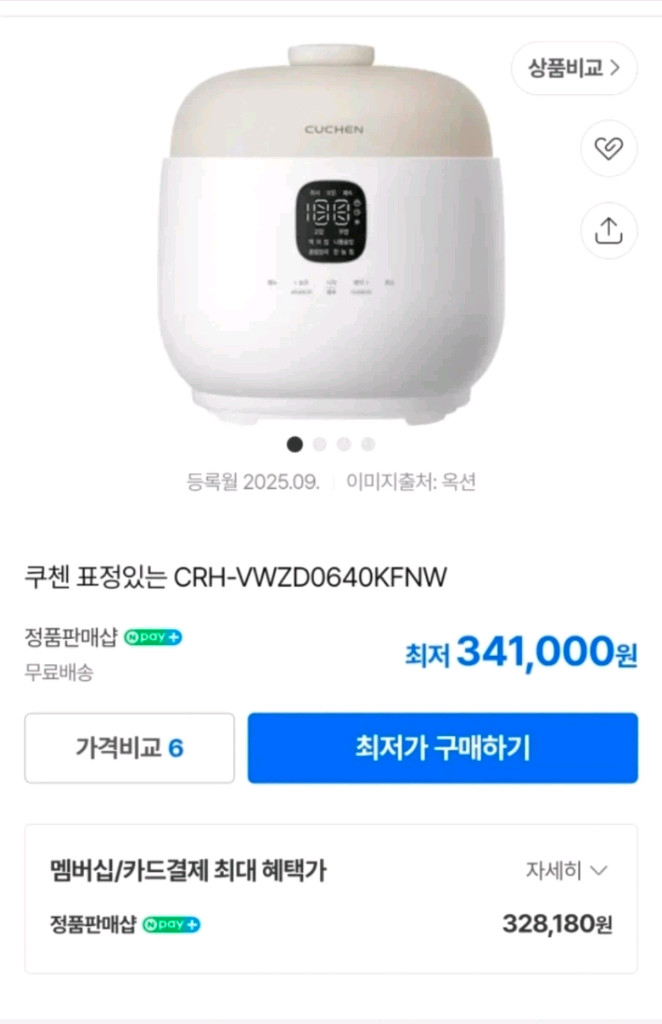The height and width of the screenshot is (1024, 662).
Task: Open the 상품비교 product comparison
Action: point(574,69)
